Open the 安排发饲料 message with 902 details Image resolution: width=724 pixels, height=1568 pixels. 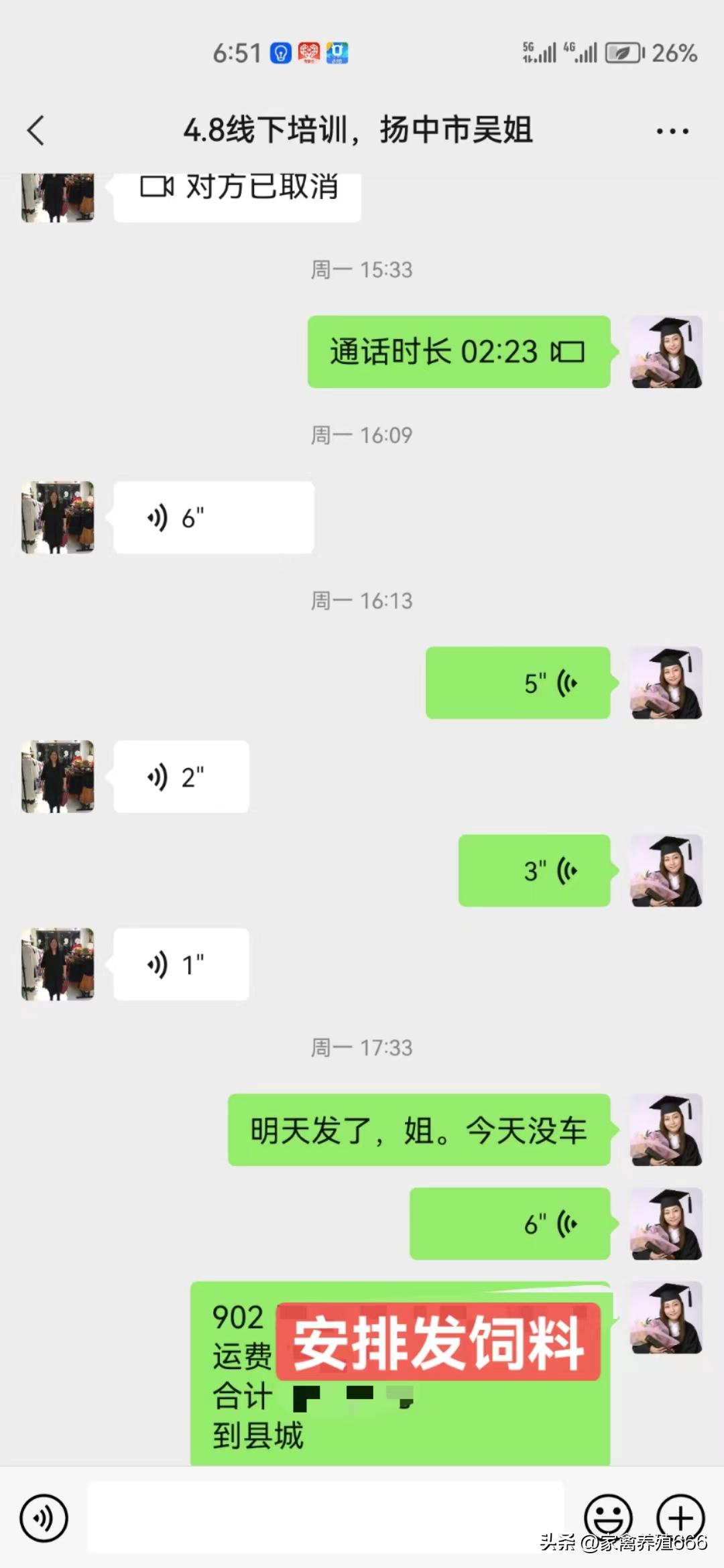coord(401,1360)
